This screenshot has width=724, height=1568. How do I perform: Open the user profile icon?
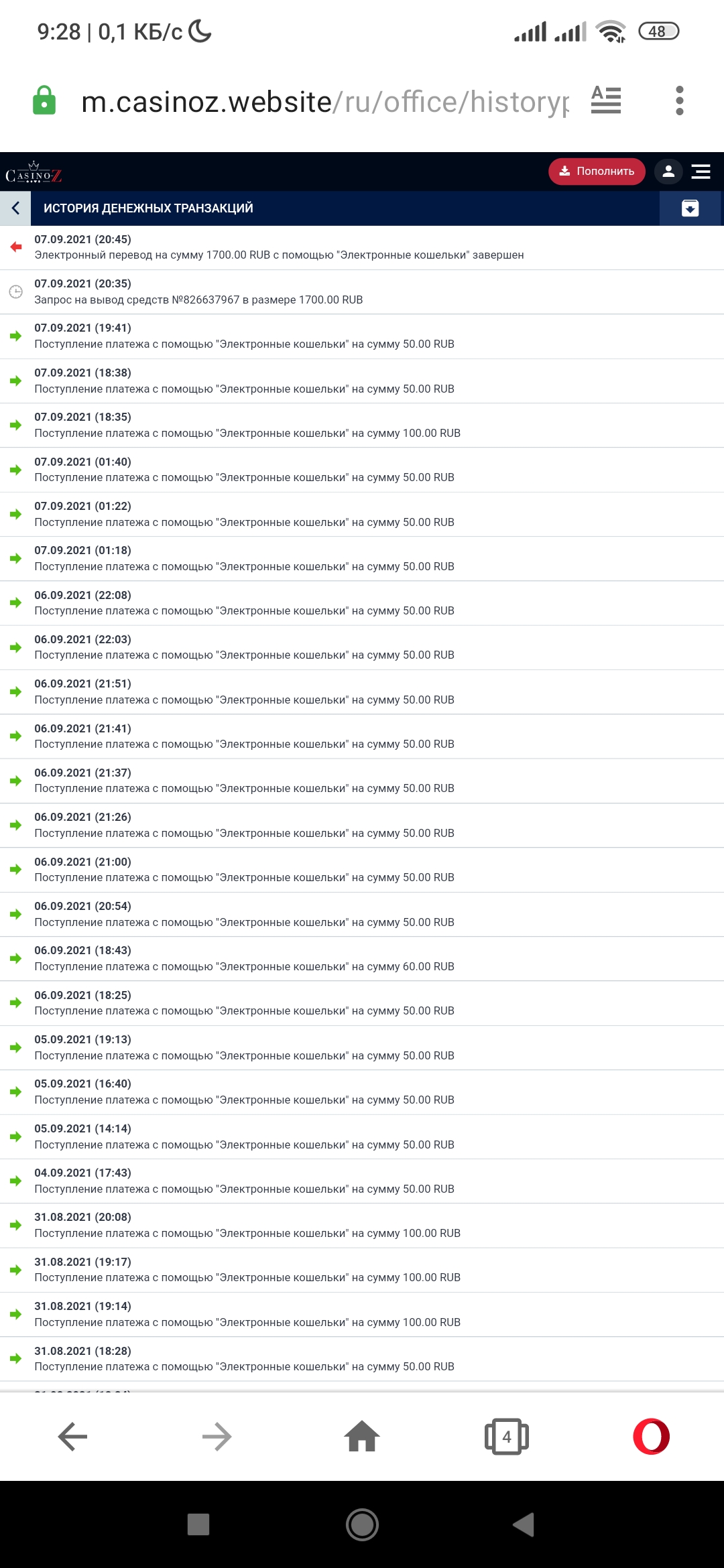[x=668, y=172]
